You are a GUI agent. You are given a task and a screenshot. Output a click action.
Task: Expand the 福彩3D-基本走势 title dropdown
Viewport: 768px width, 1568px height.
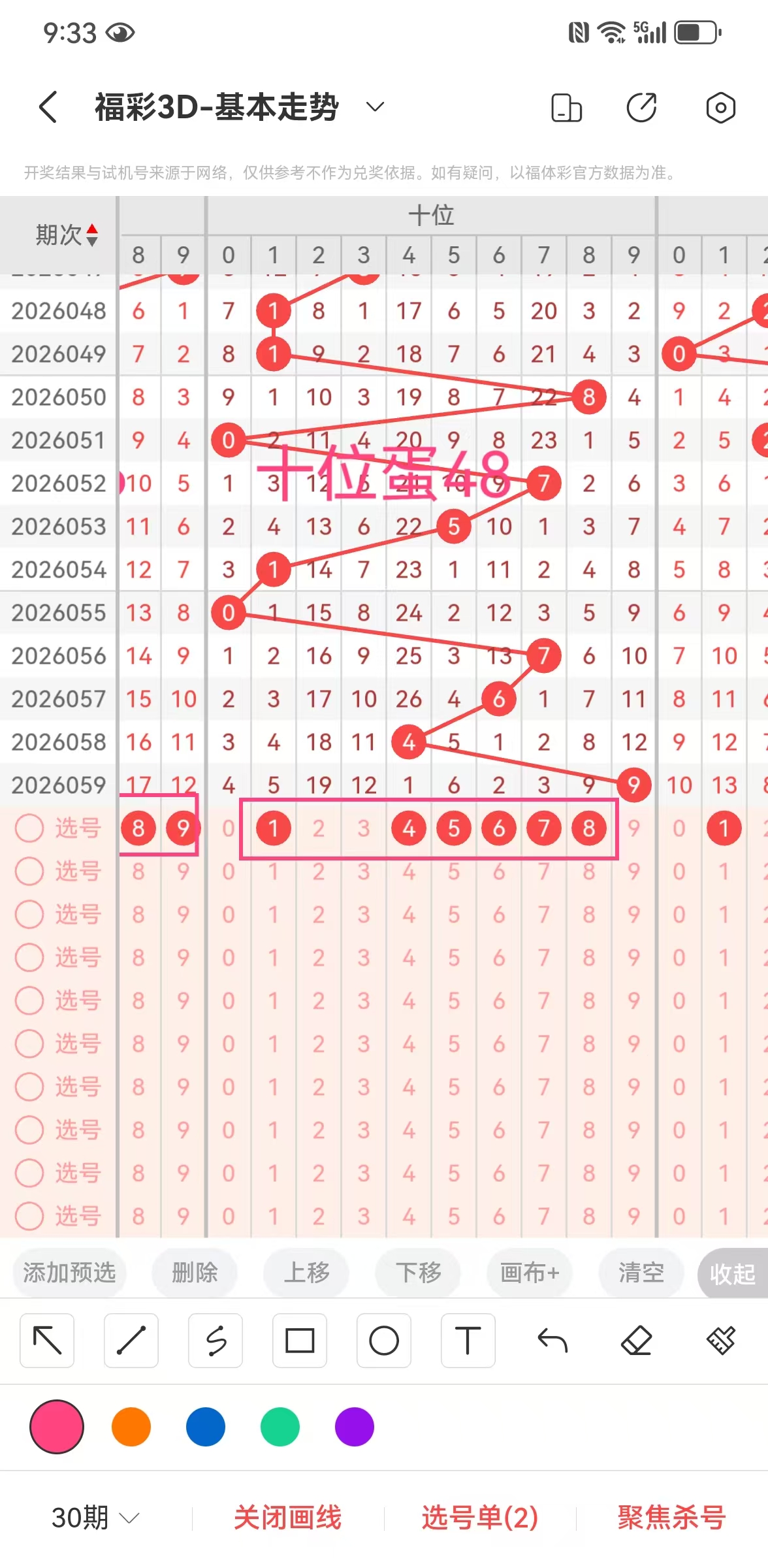[375, 107]
